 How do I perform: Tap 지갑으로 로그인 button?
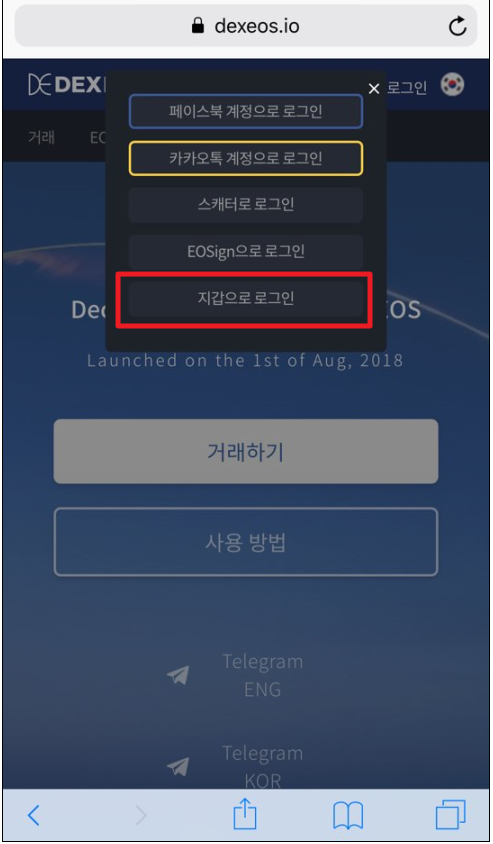pyautogui.click(x=245, y=298)
